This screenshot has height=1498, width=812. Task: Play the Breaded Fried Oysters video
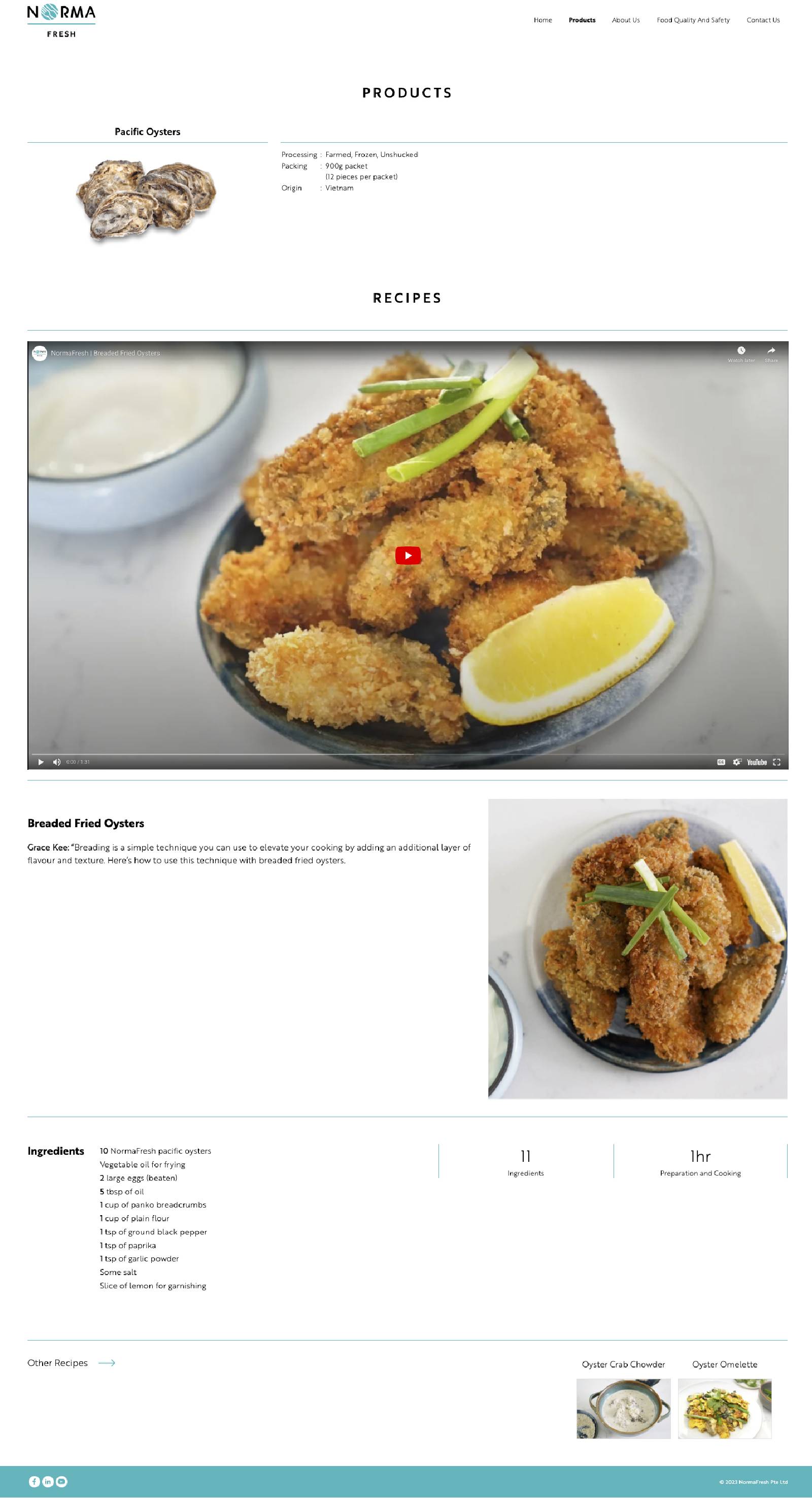click(408, 556)
